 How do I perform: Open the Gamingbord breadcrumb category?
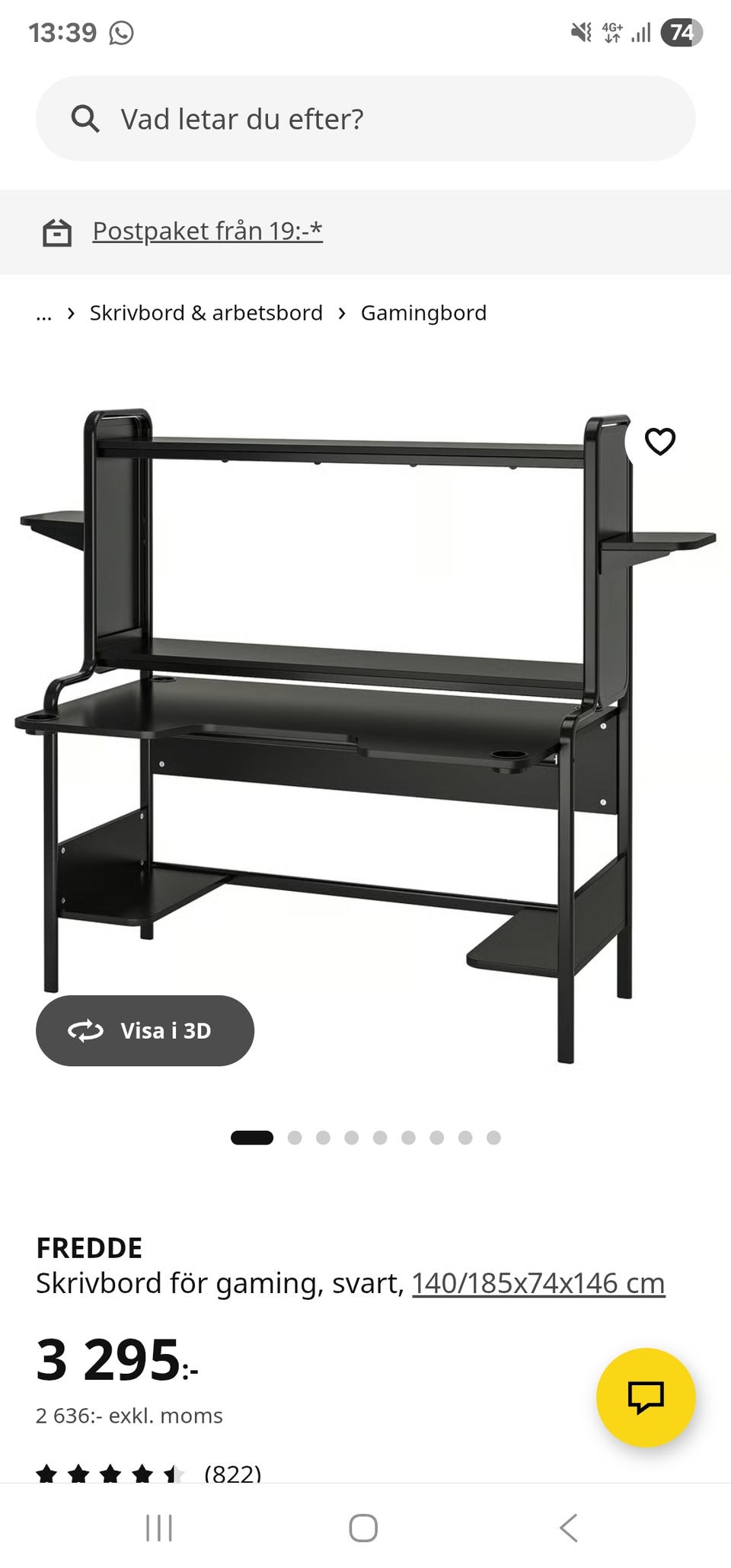(423, 313)
